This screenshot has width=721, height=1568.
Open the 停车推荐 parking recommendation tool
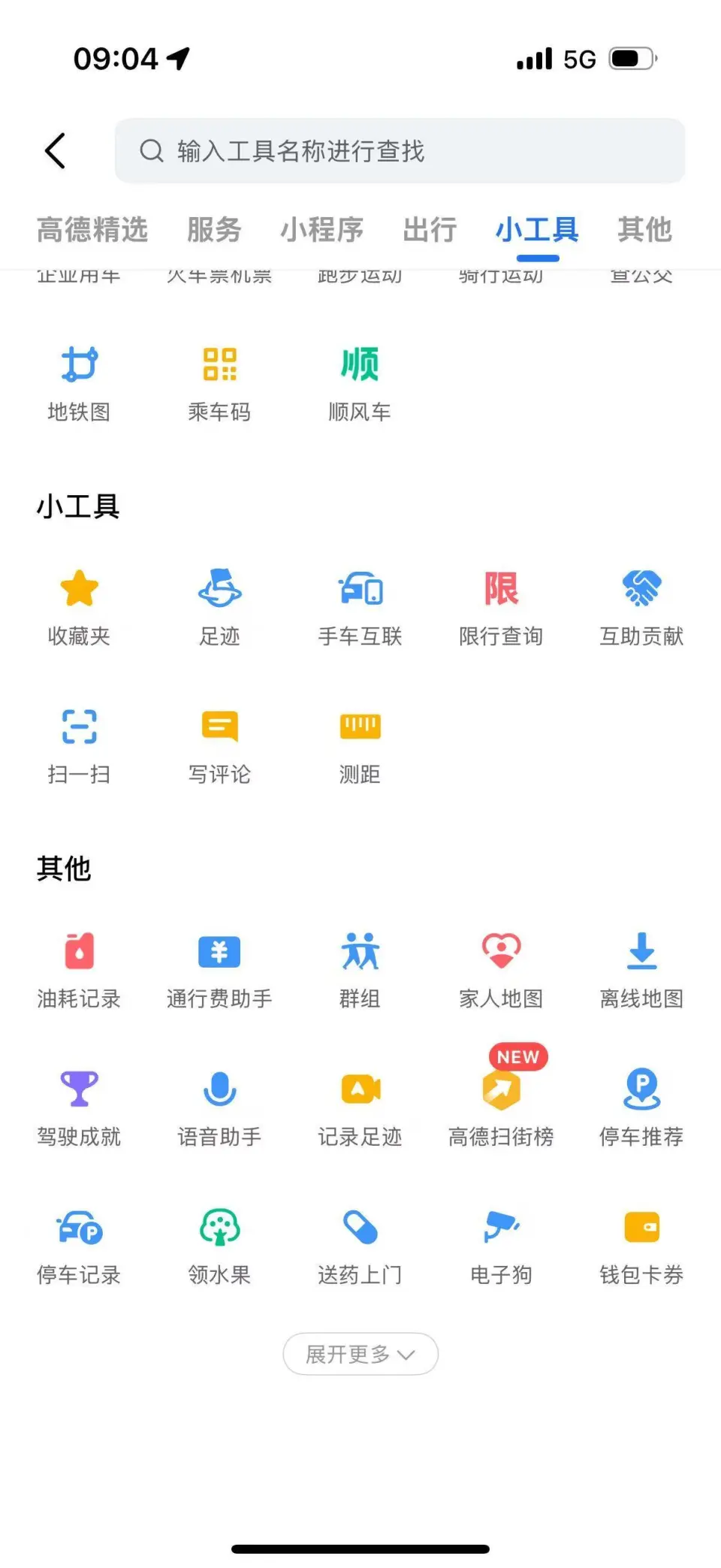(641, 1104)
